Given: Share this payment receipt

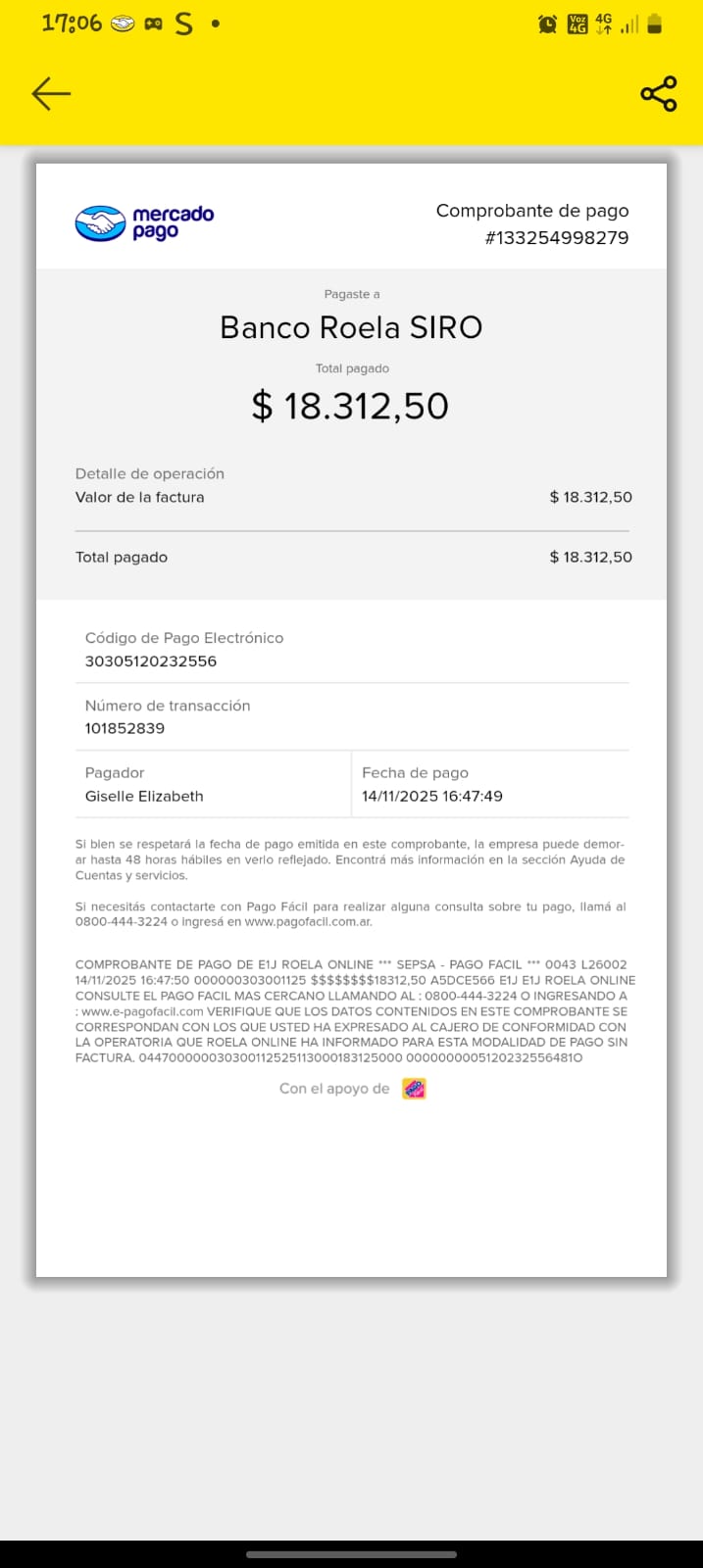Looking at the screenshot, I should coord(658,94).
